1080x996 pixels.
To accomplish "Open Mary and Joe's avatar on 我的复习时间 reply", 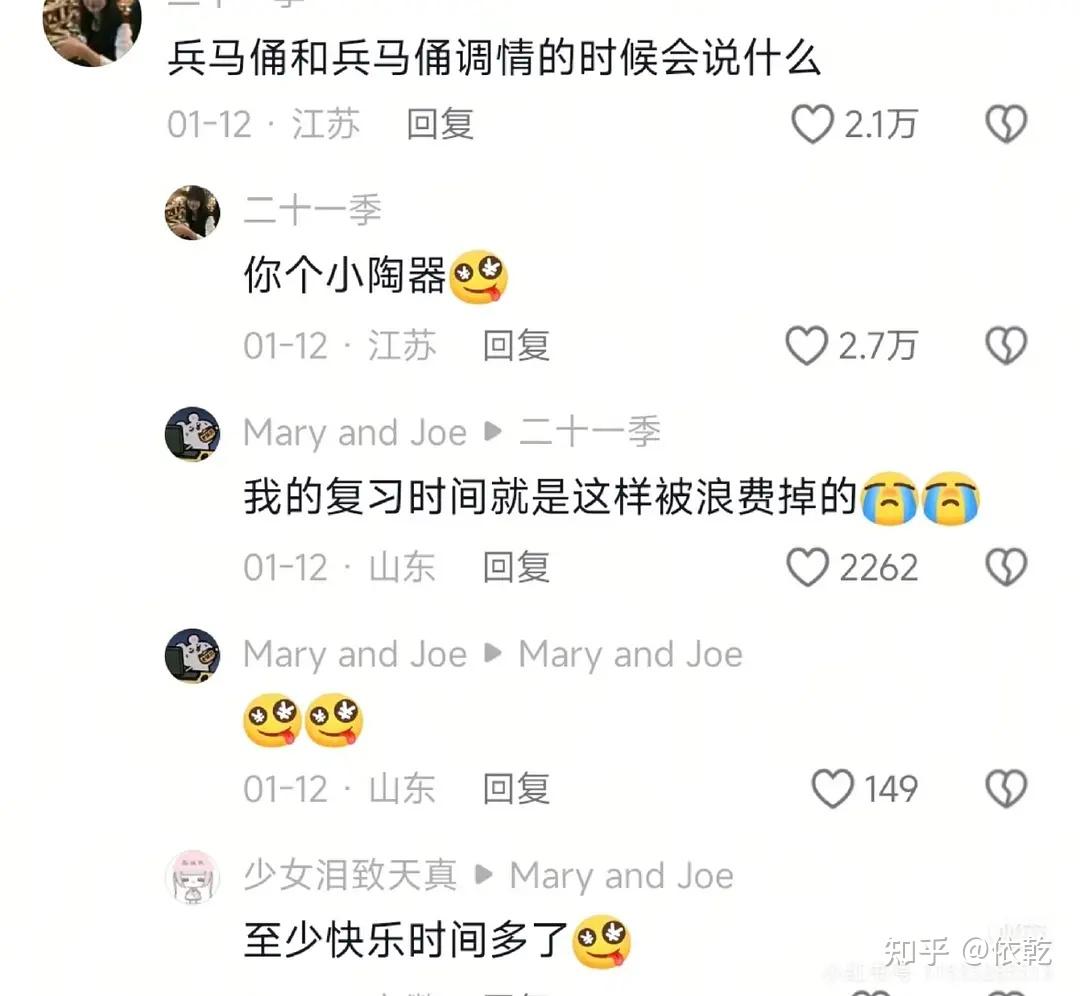I will 192,434.
